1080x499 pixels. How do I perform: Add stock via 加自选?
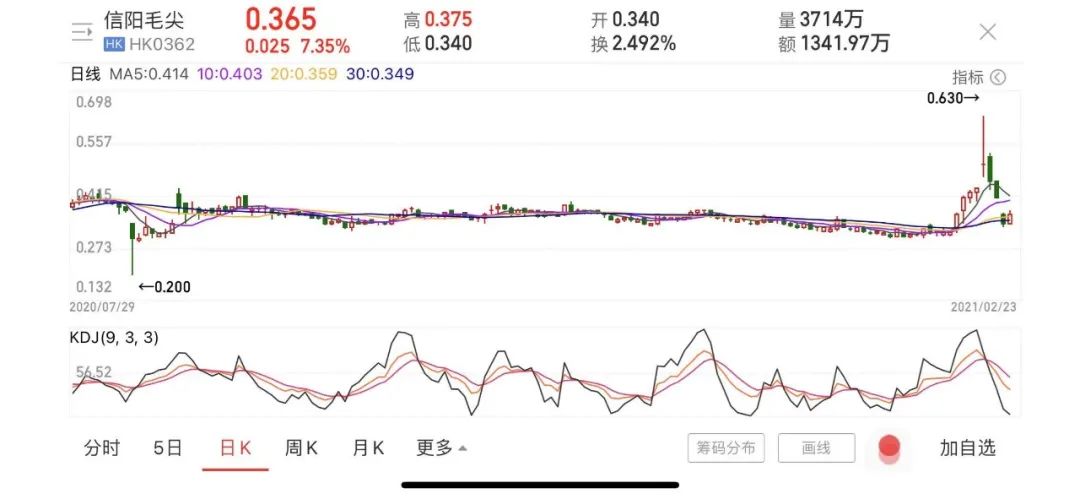[967, 448]
